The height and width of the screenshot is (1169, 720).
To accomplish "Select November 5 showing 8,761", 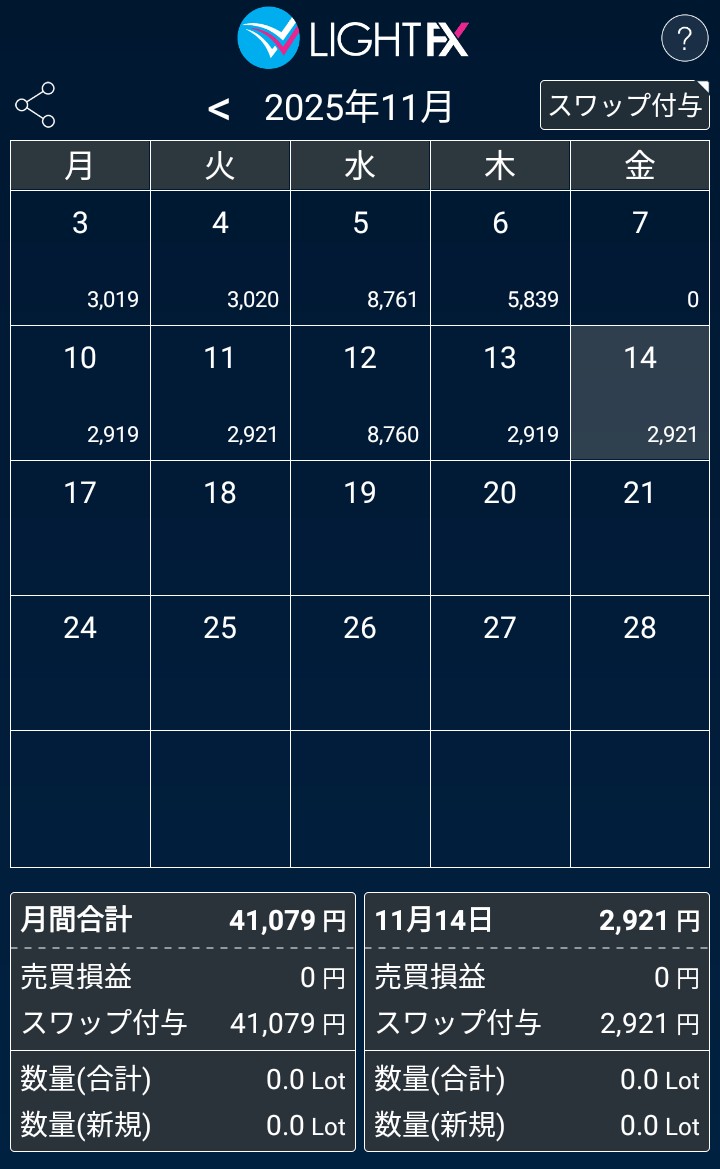I will coord(360,258).
